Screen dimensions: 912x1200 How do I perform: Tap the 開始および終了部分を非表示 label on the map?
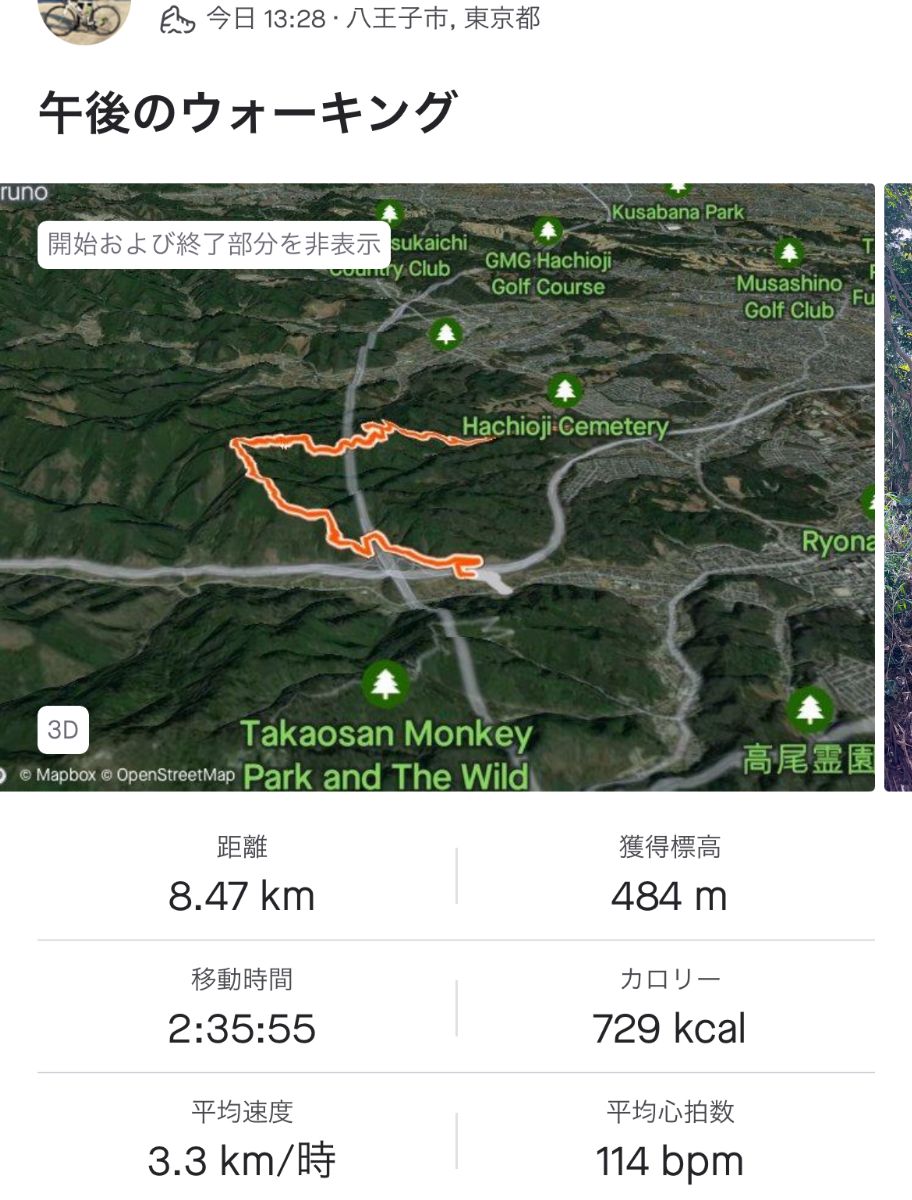214,244
